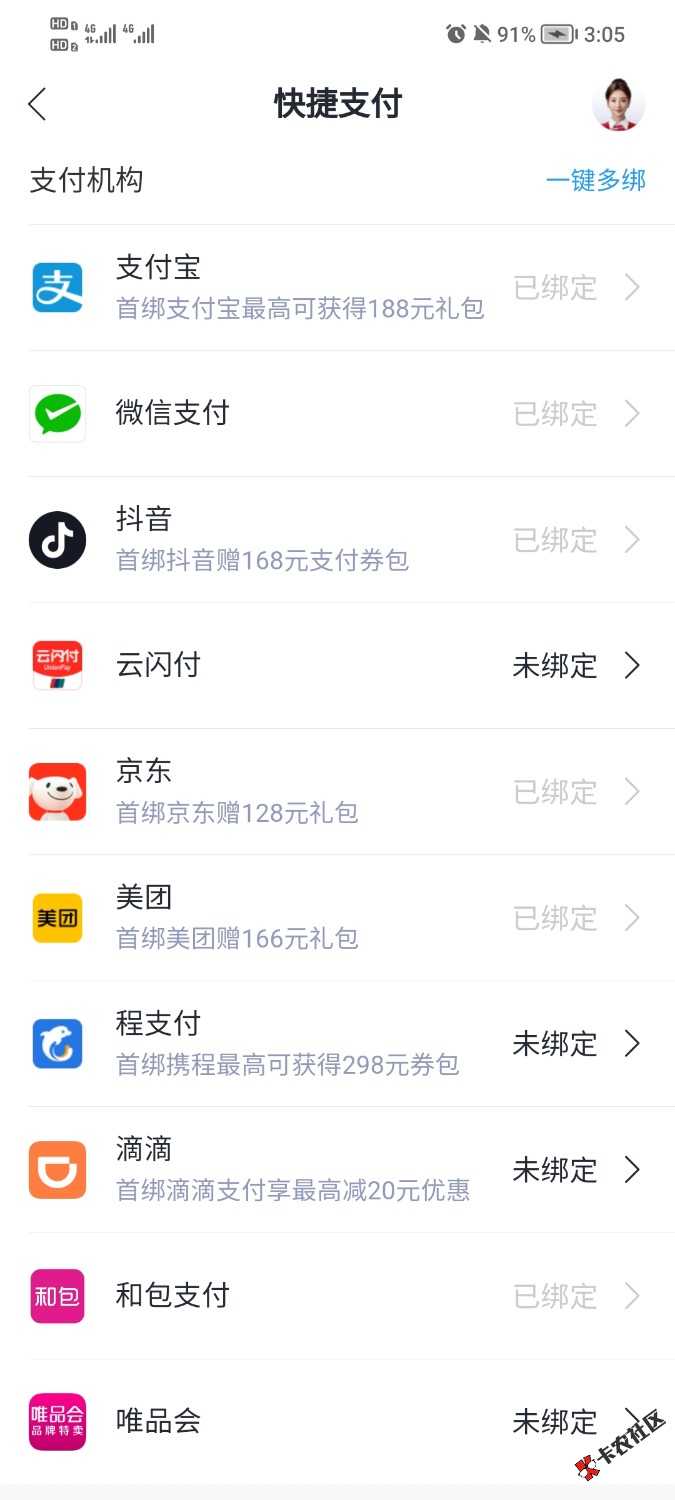675x1500 pixels.
Task: Open the 滴滴 payment row
Action: [x=337, y=1170]
